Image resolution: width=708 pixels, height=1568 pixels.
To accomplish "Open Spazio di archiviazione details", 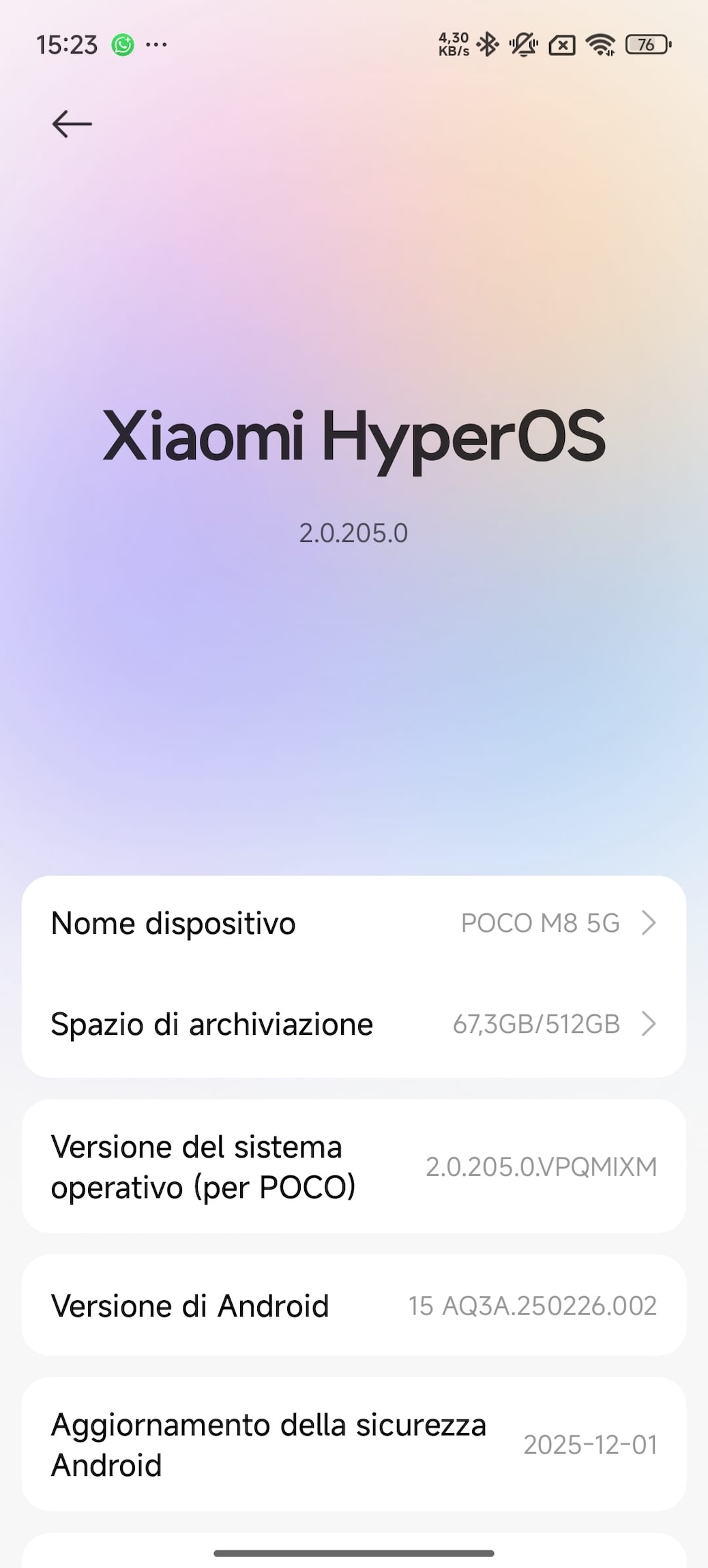I will click(x=353, y=1024).
